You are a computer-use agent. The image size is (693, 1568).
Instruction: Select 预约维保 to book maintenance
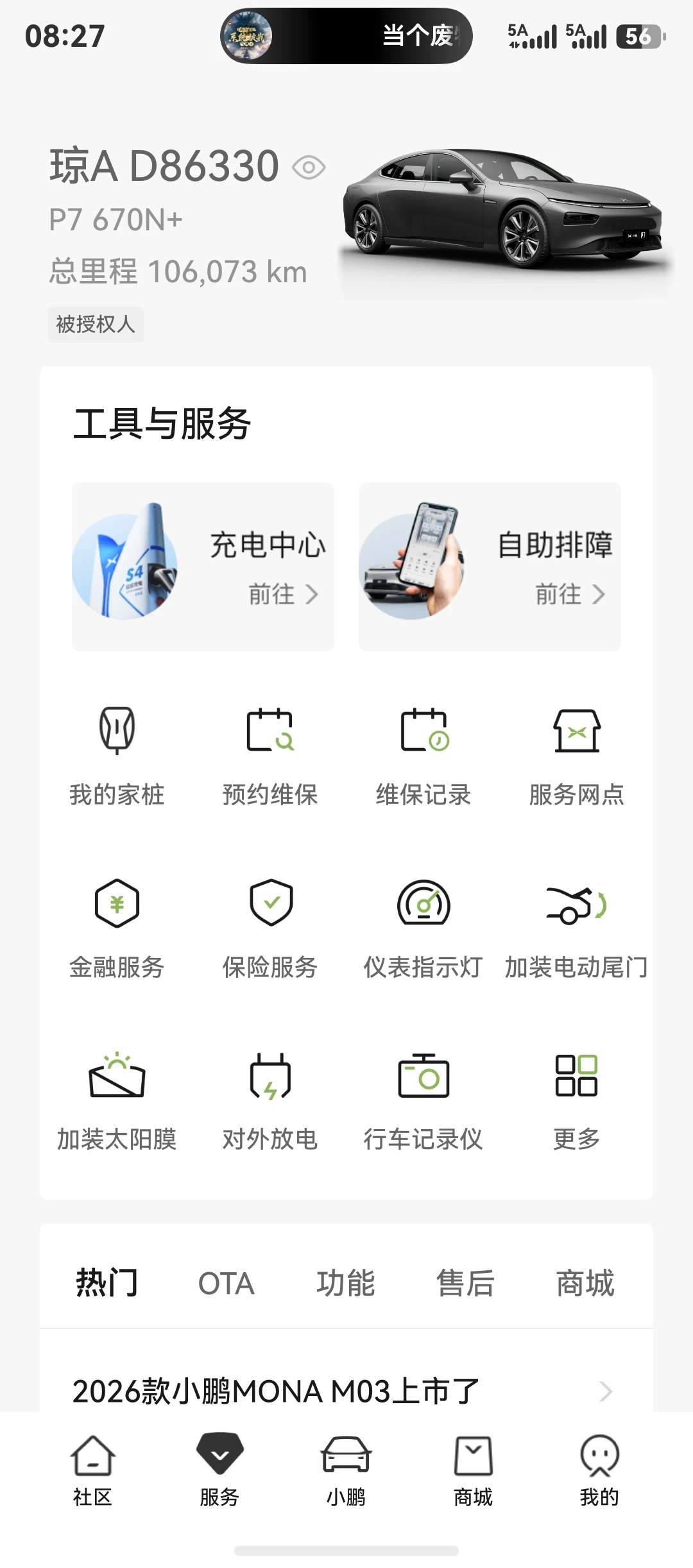click(x=270, y=755)
